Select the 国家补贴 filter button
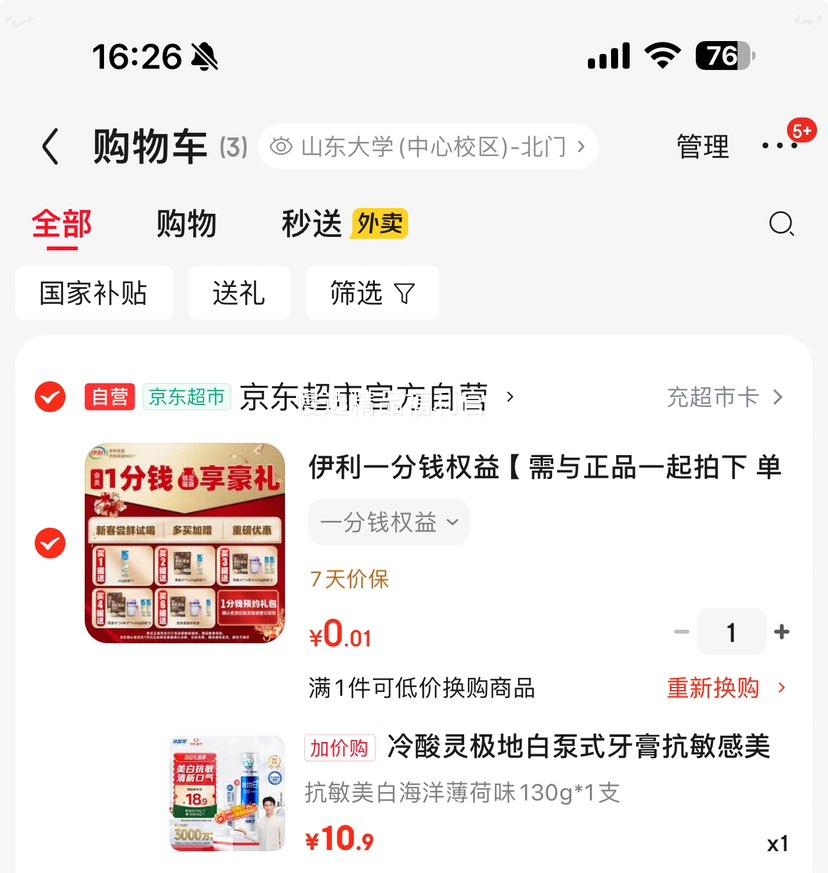This screenshot has height=873, width=828. [94, 292]
